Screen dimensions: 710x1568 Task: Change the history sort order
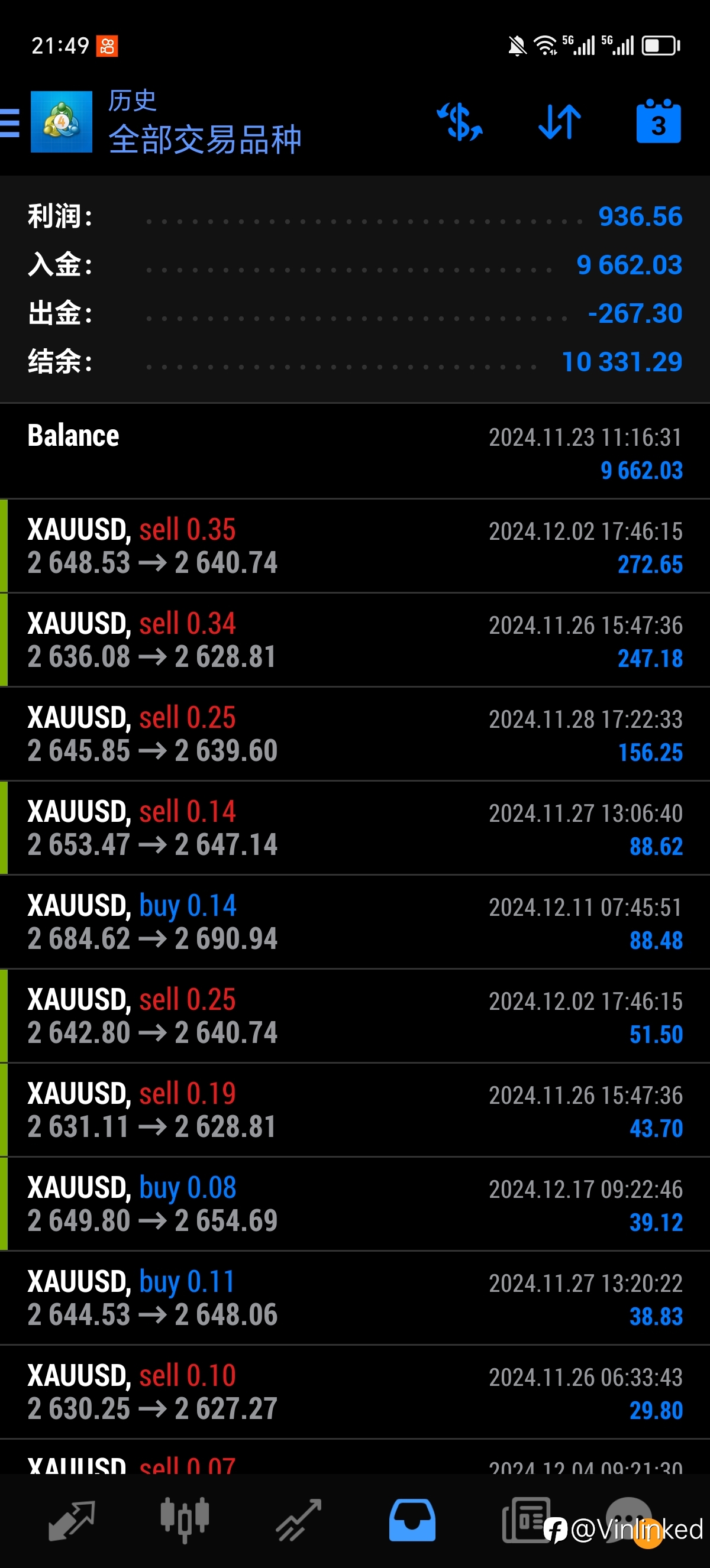560,122
